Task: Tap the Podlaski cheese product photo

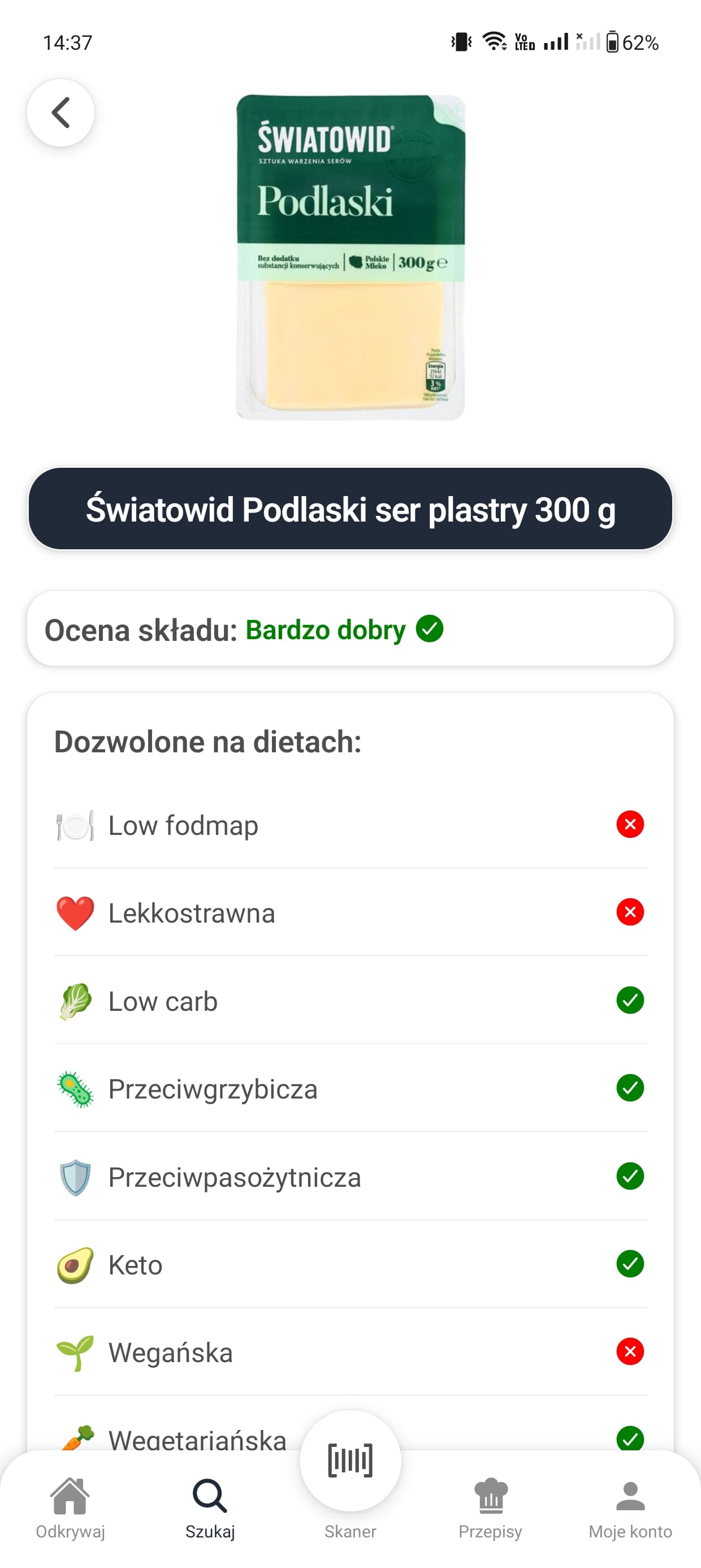Action: [350, 256]
